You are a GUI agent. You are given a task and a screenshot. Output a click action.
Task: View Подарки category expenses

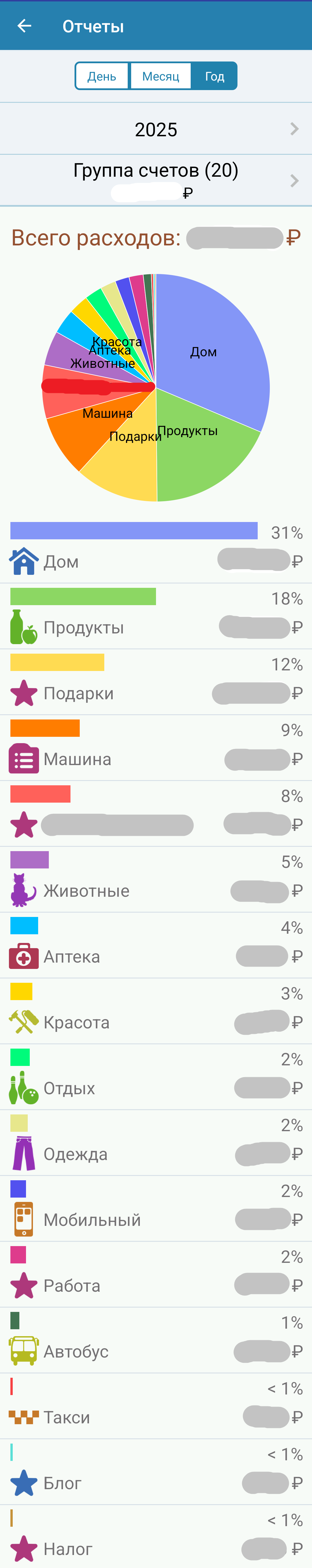click(x=79, y=693)
